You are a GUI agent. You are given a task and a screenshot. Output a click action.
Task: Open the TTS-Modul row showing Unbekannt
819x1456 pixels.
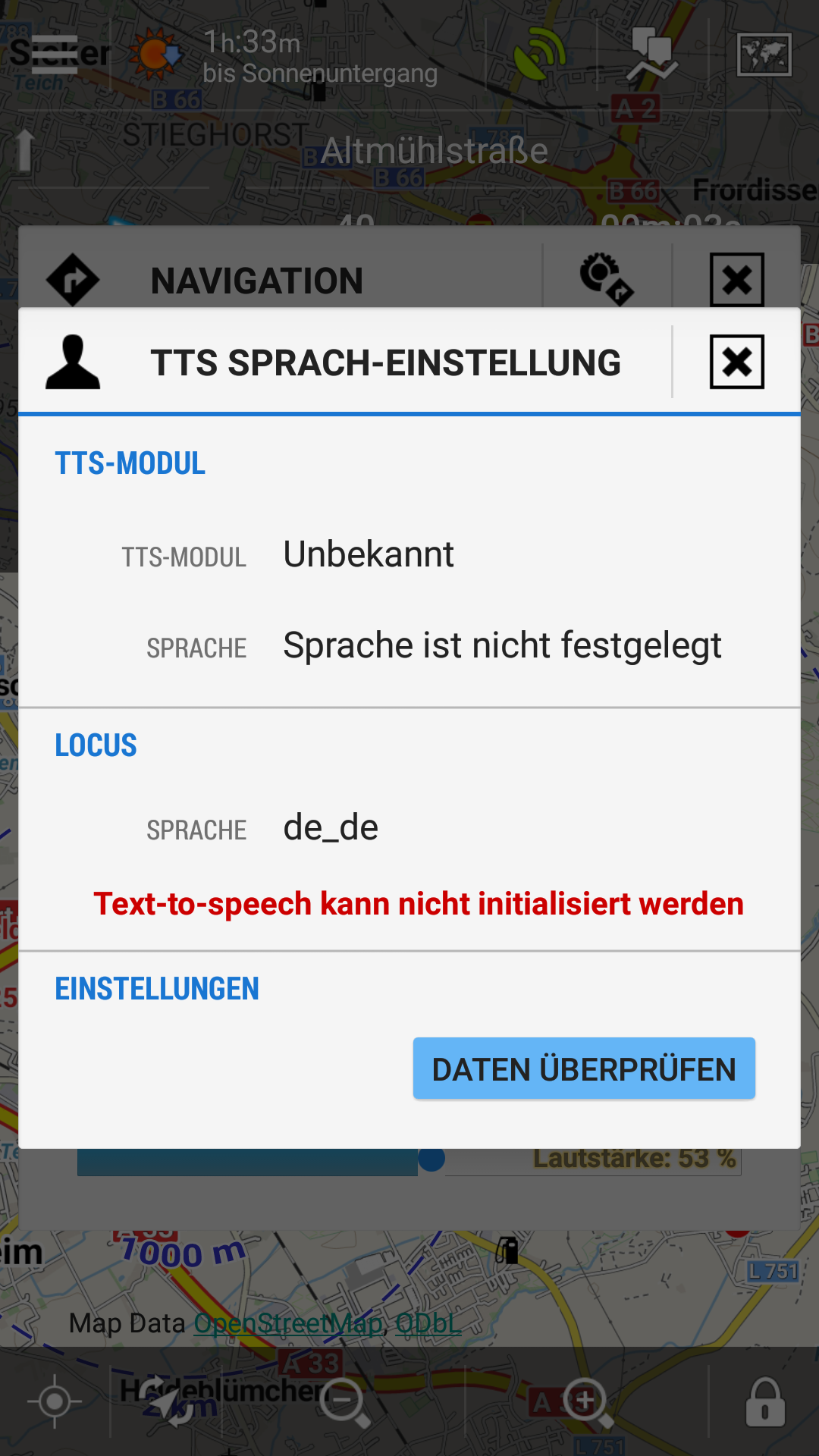tap(409, 555)
